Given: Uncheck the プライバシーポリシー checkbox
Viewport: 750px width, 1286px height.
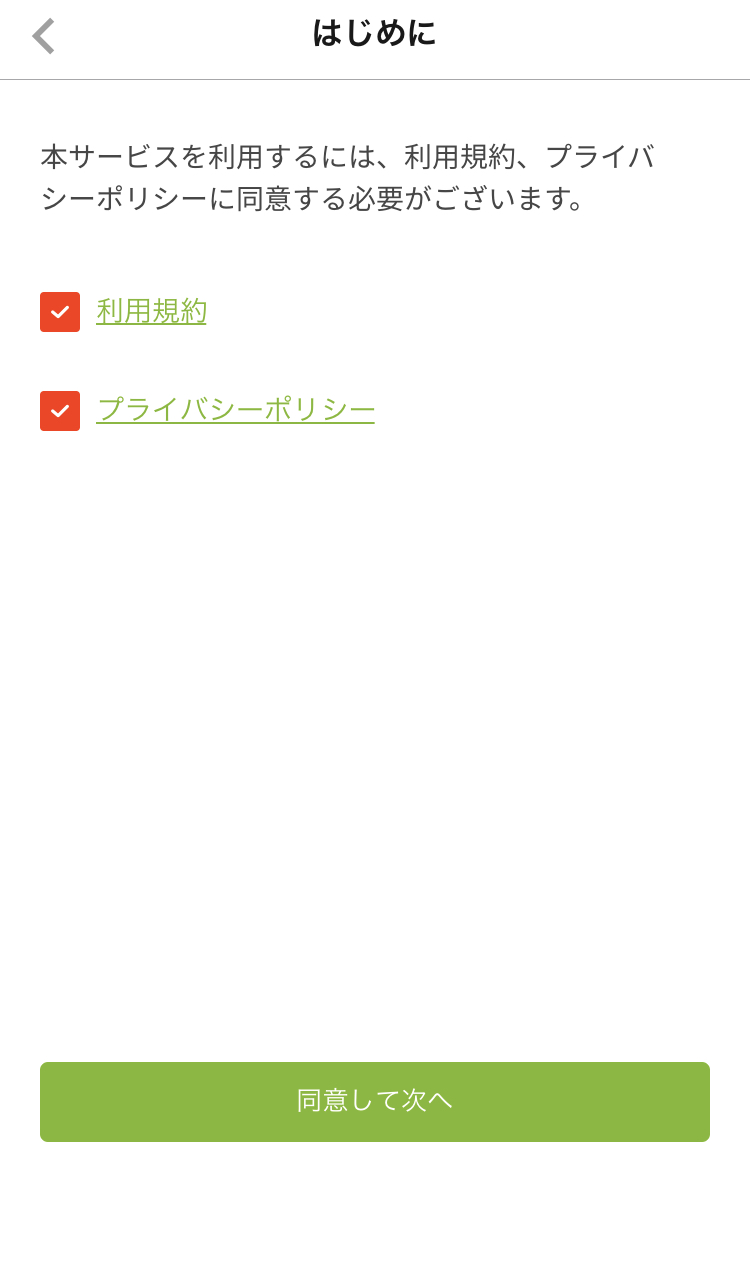Looking at the screenshot, I should click(60, 411).
